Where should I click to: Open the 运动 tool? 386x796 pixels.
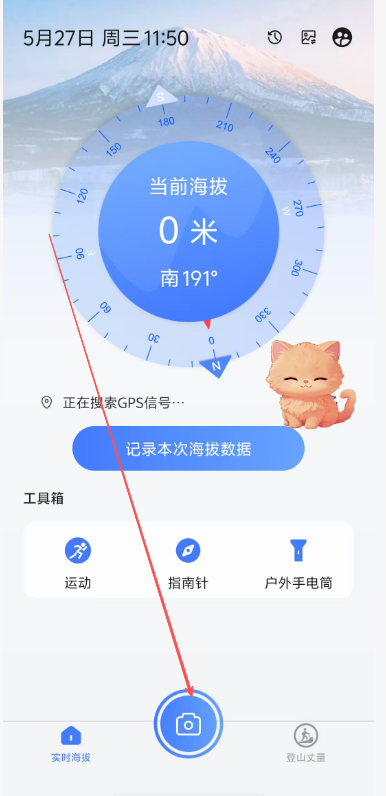78,562
